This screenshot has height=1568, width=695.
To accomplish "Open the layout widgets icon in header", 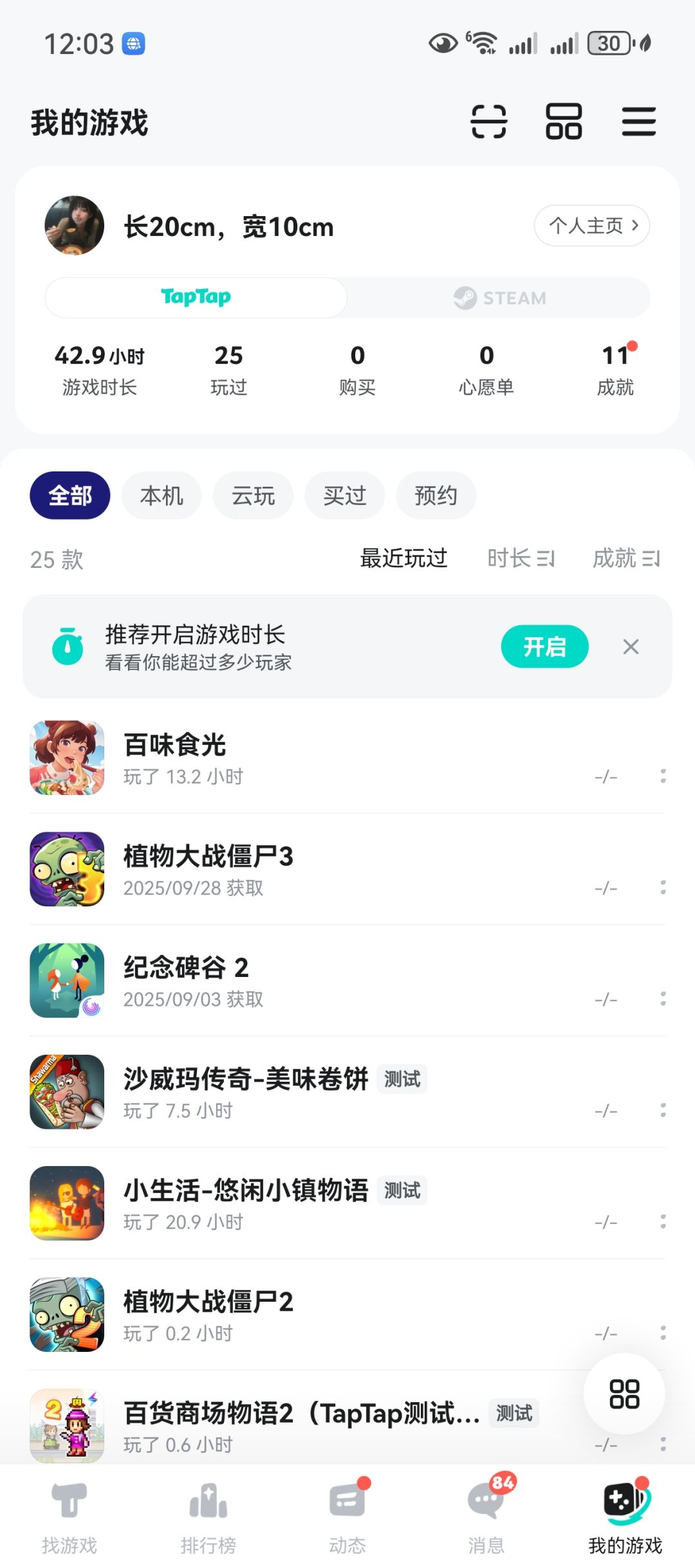I will point(564,122).
